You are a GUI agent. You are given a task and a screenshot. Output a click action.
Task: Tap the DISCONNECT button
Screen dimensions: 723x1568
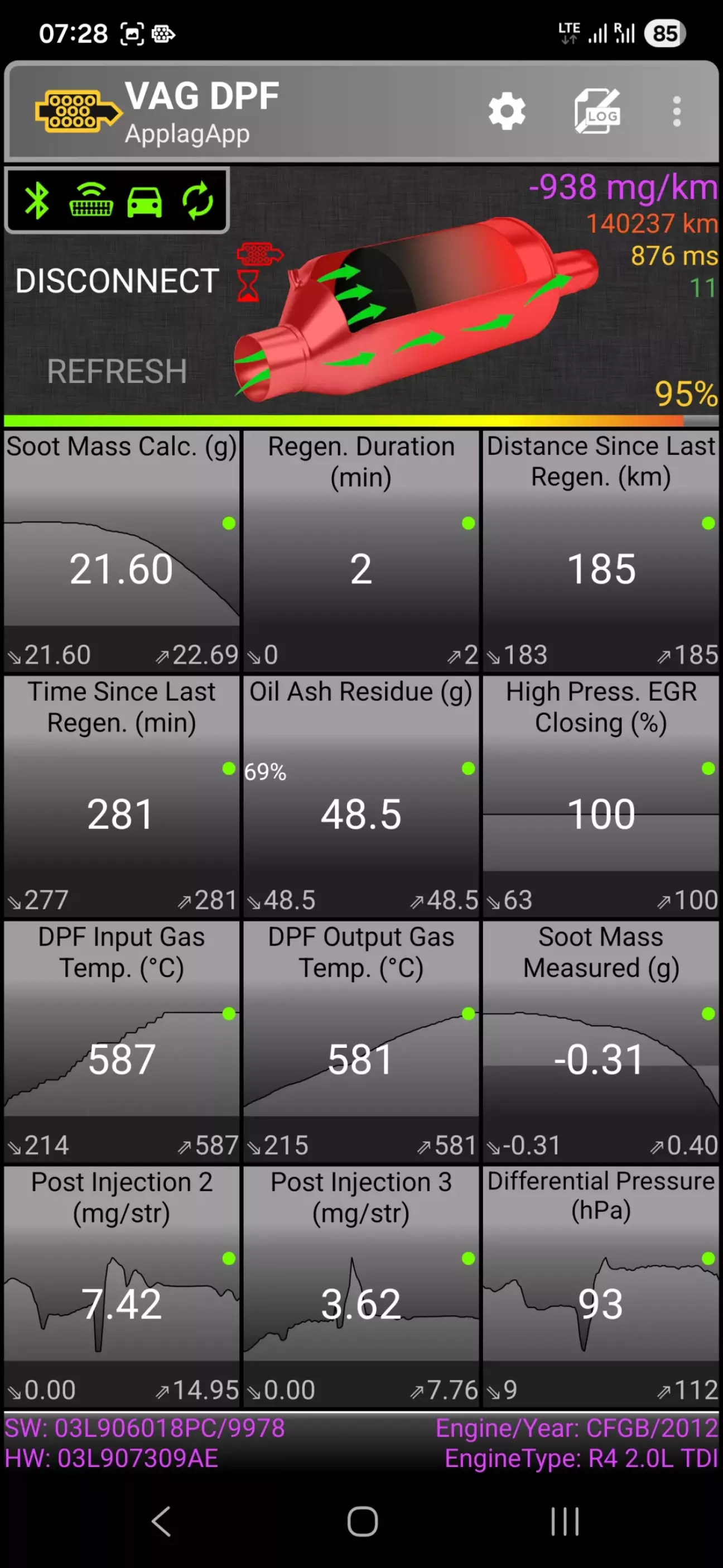117,281
